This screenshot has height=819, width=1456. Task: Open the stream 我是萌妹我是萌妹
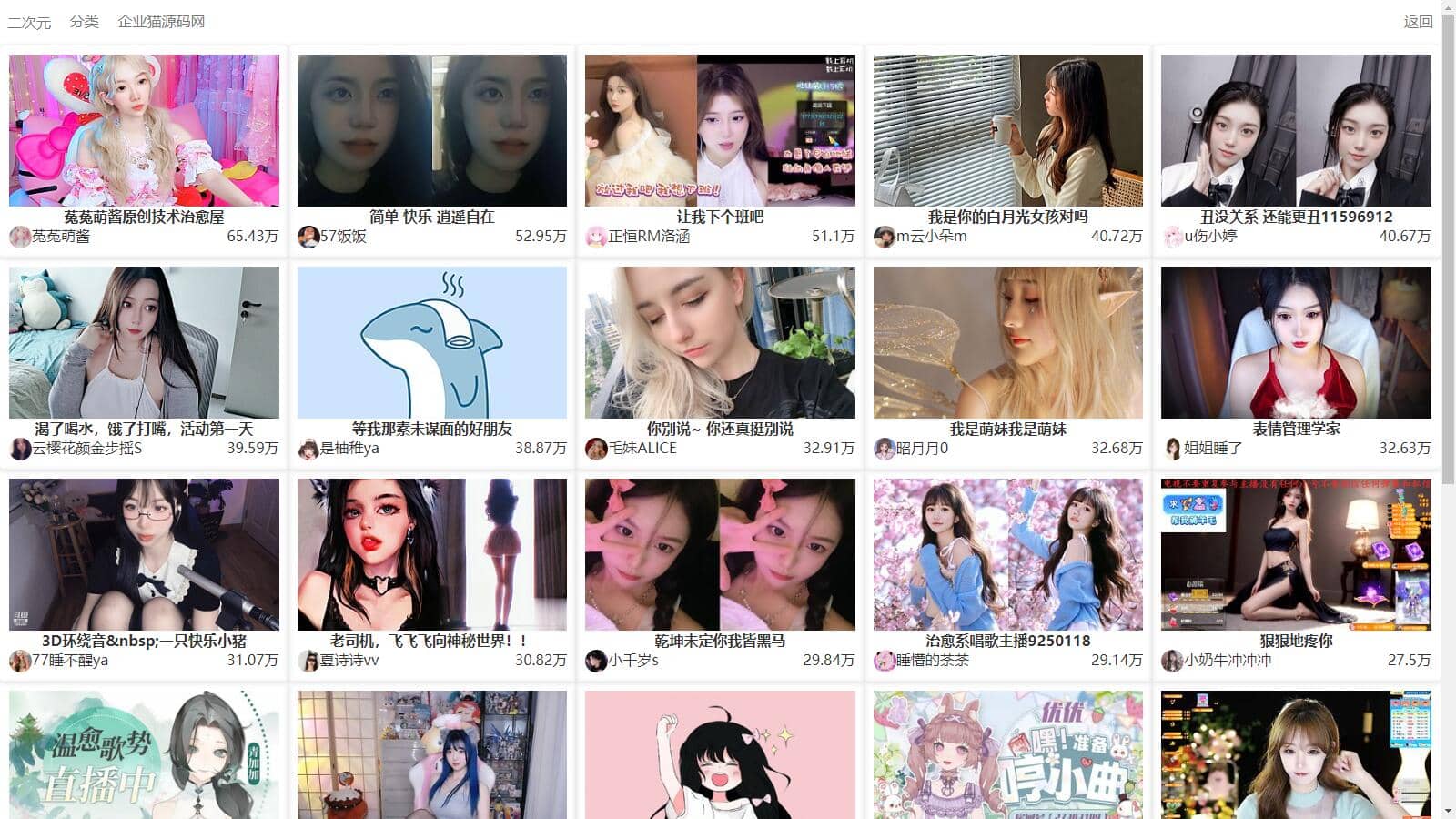pyautogui.click(x=1007, y=343)
